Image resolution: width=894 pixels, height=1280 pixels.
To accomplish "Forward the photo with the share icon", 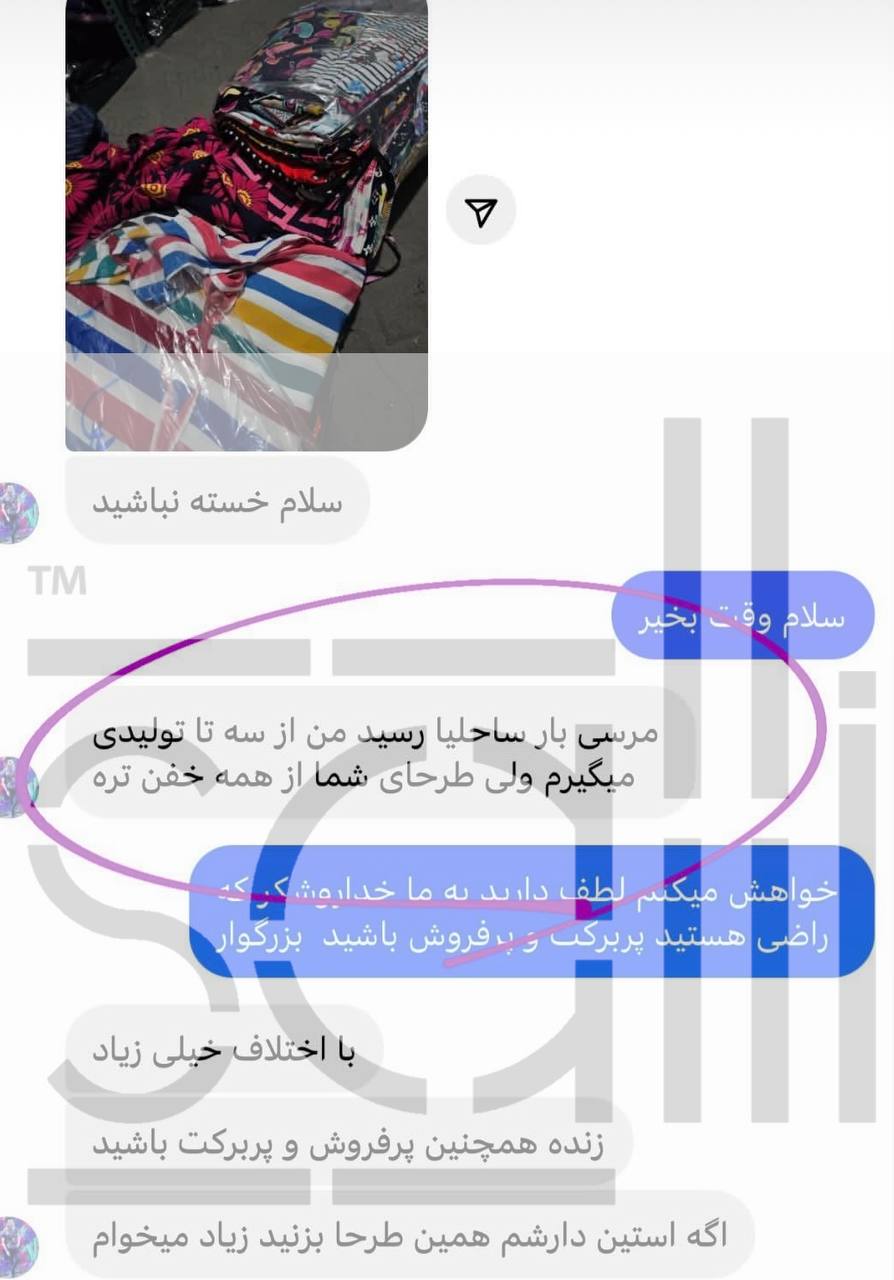I will click(480, 210).
